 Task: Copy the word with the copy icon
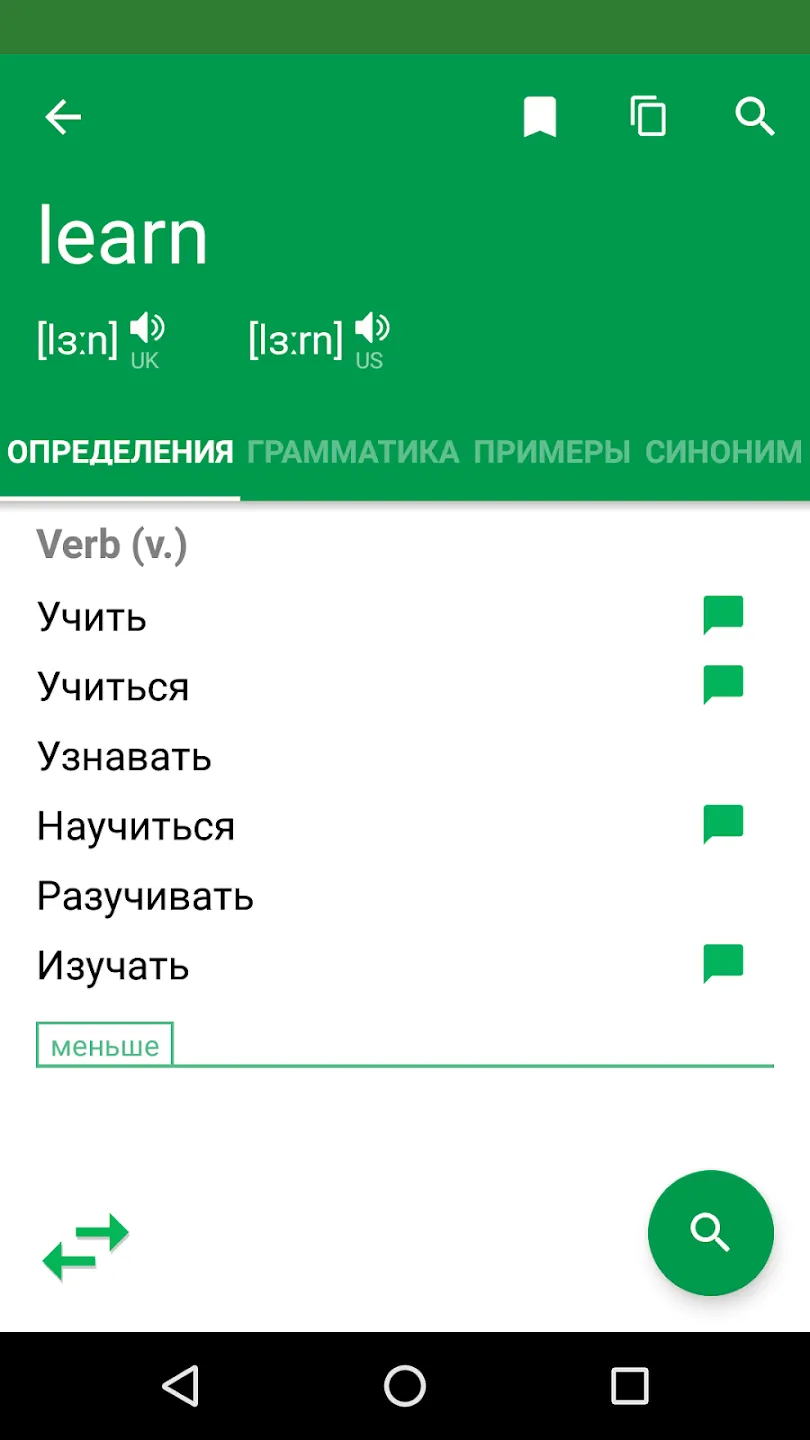[648, 117]
